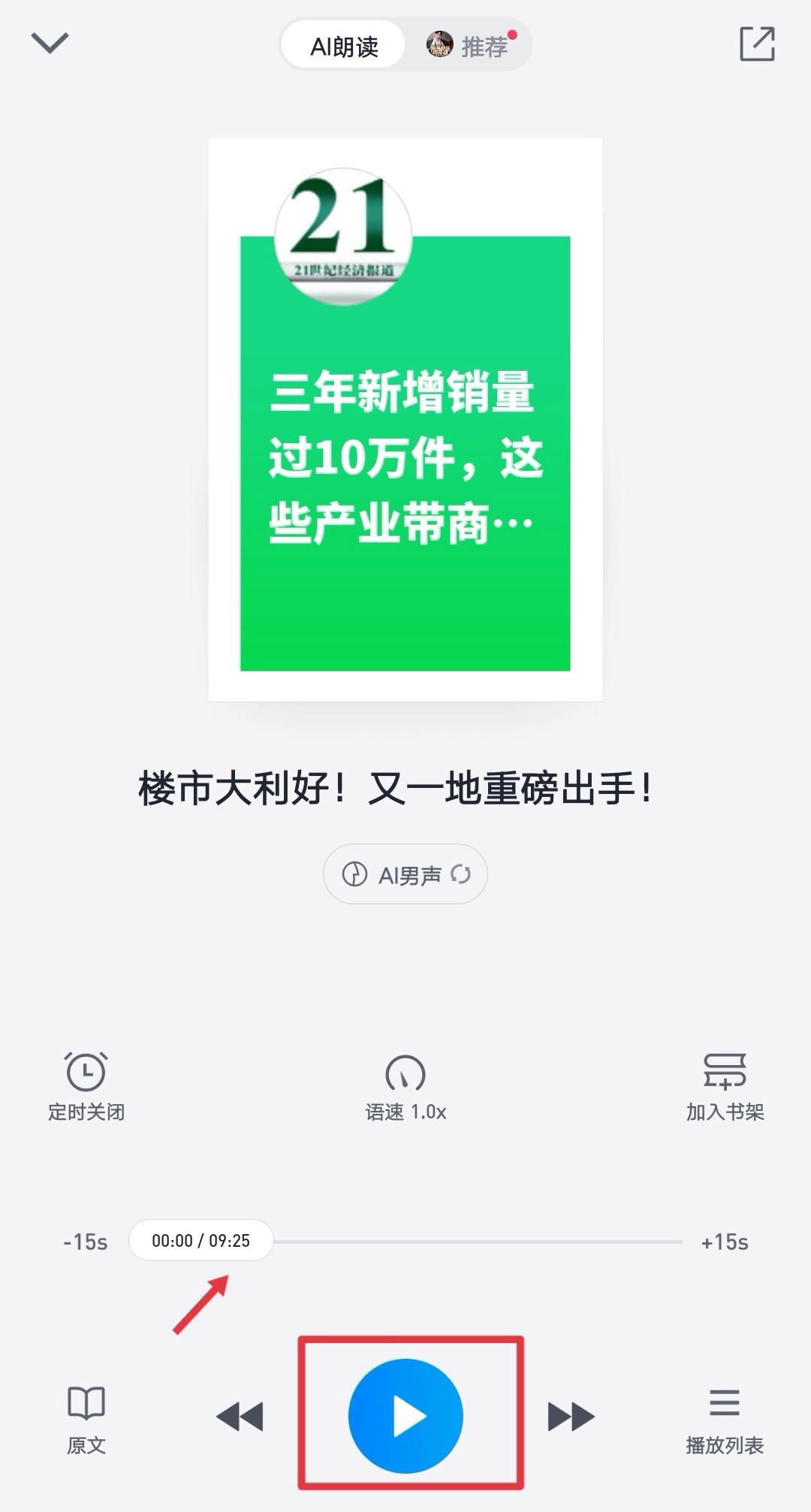Viewport: 811px width, 1512px height.
Task: Switch to the AI朗读 tab
Action: coord(342,45)
